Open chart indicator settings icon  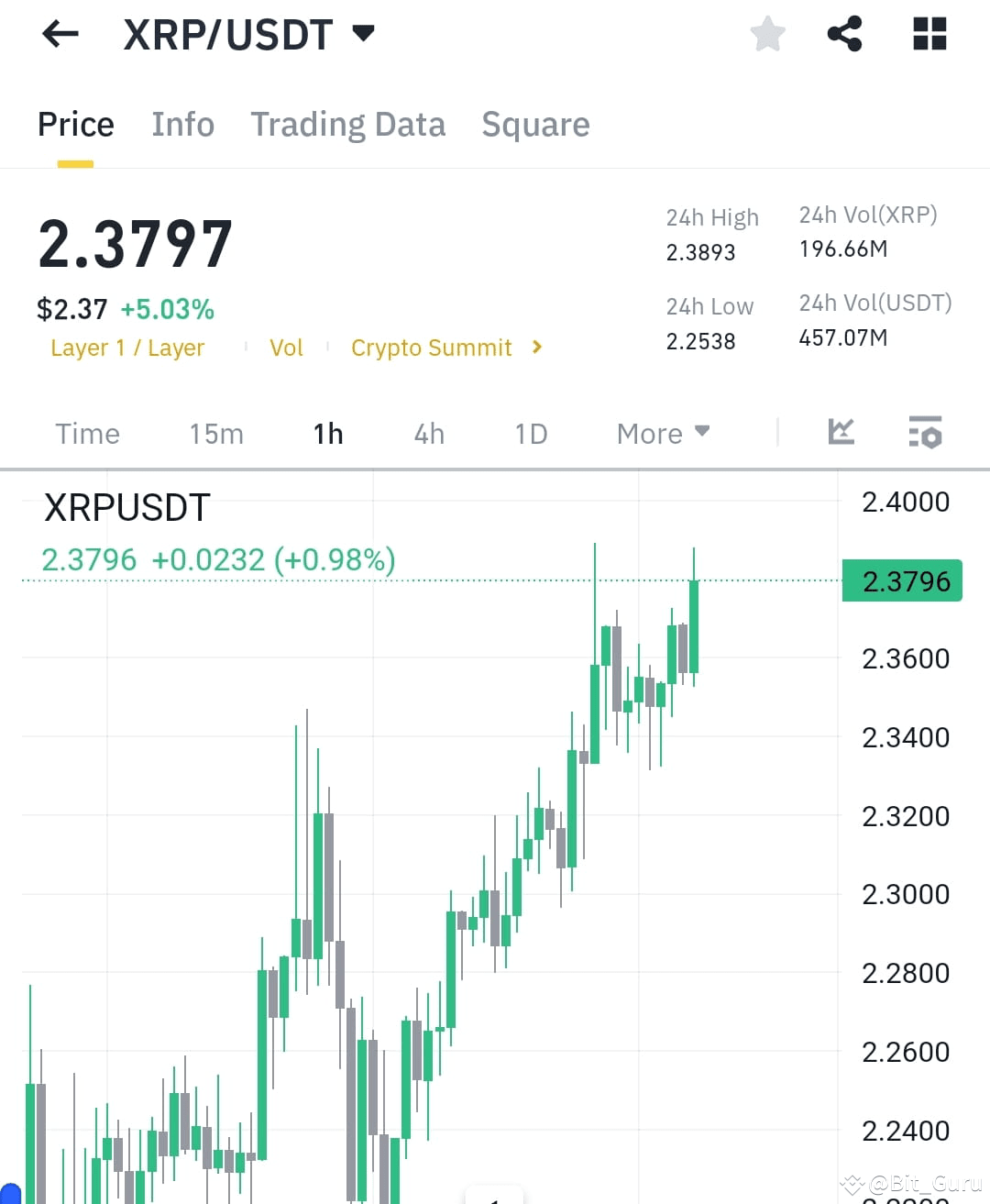tap(925, 432)
